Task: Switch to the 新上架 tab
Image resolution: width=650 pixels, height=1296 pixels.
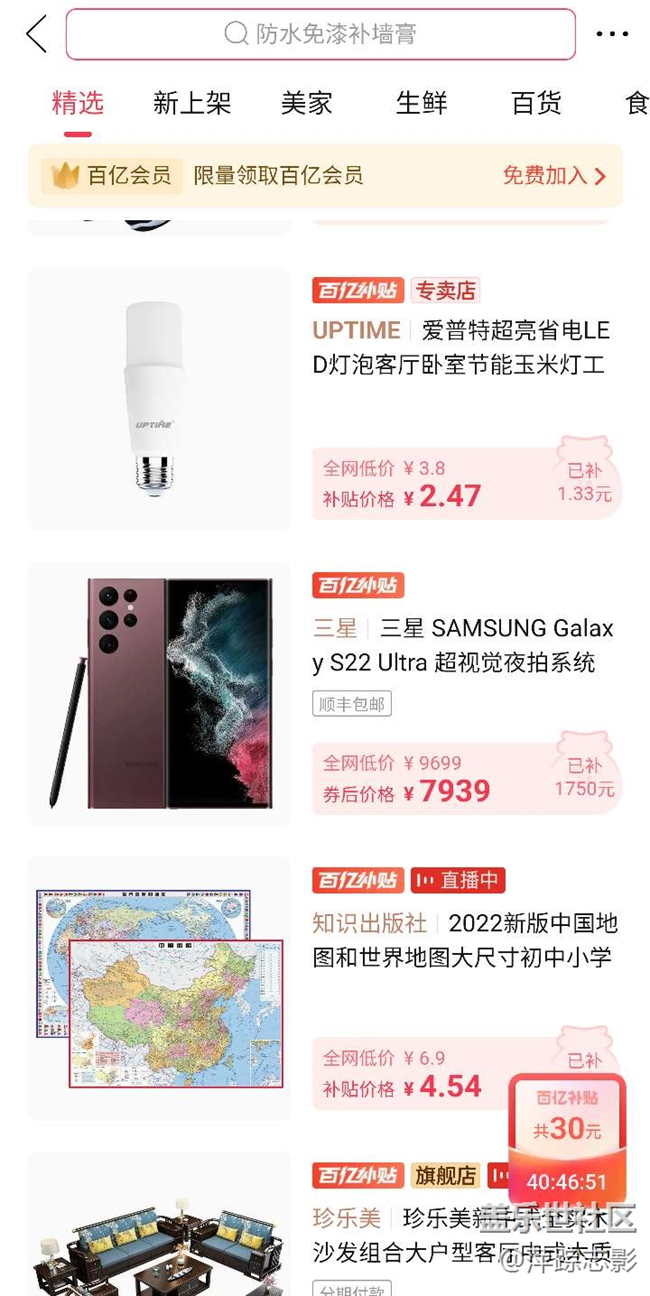Action: (x=192, y=103)
